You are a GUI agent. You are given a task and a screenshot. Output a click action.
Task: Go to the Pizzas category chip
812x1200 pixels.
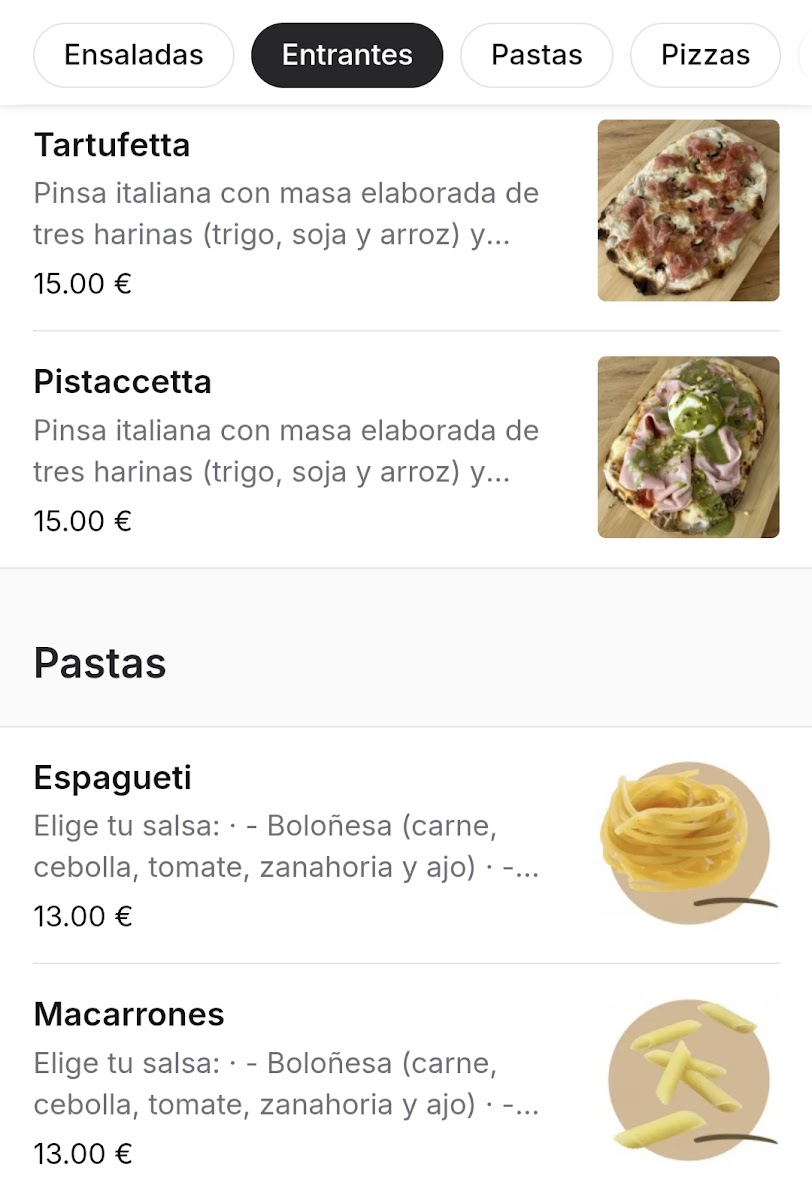(705, 55)
